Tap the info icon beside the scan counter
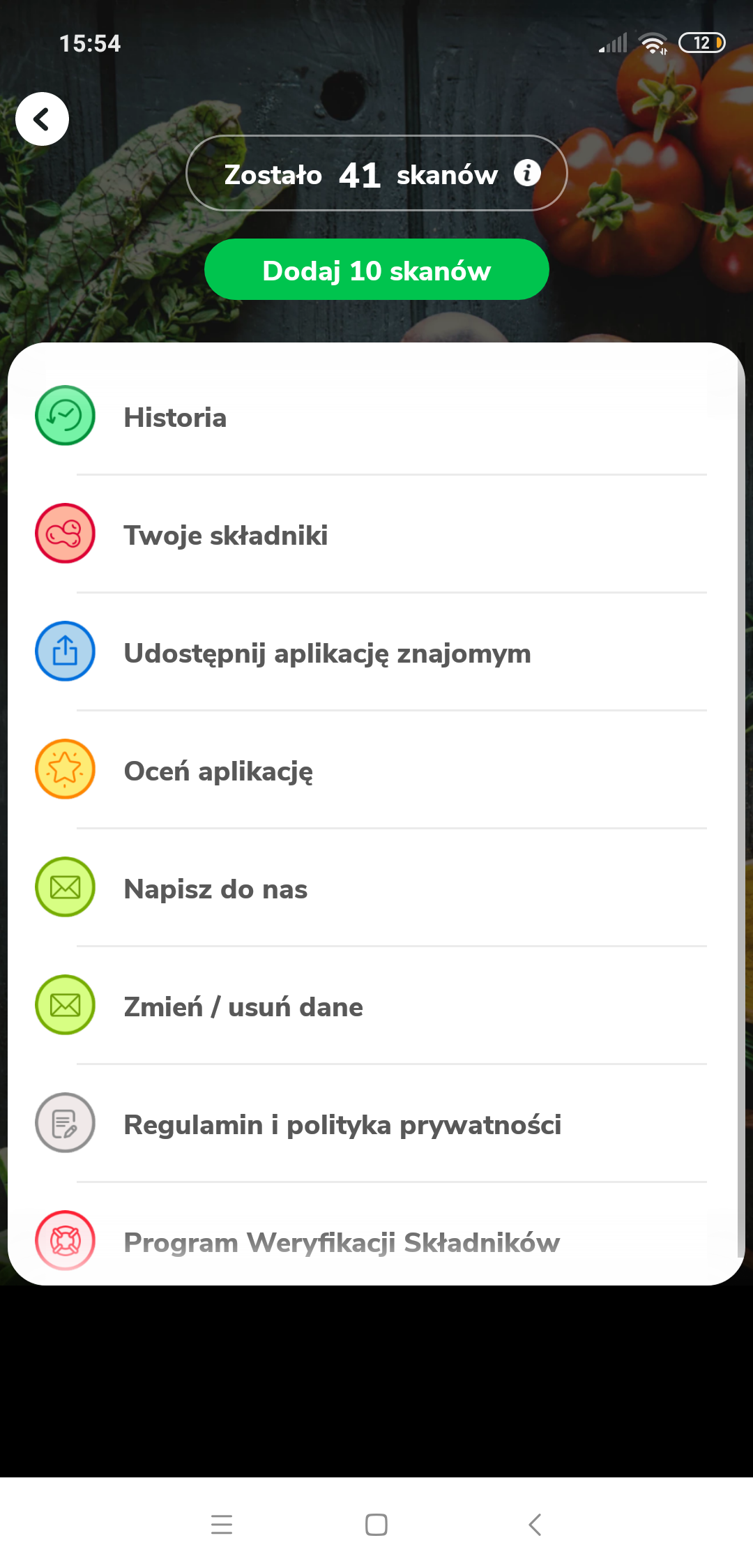This screenshot has height=1568, width=753. point(527,174)
